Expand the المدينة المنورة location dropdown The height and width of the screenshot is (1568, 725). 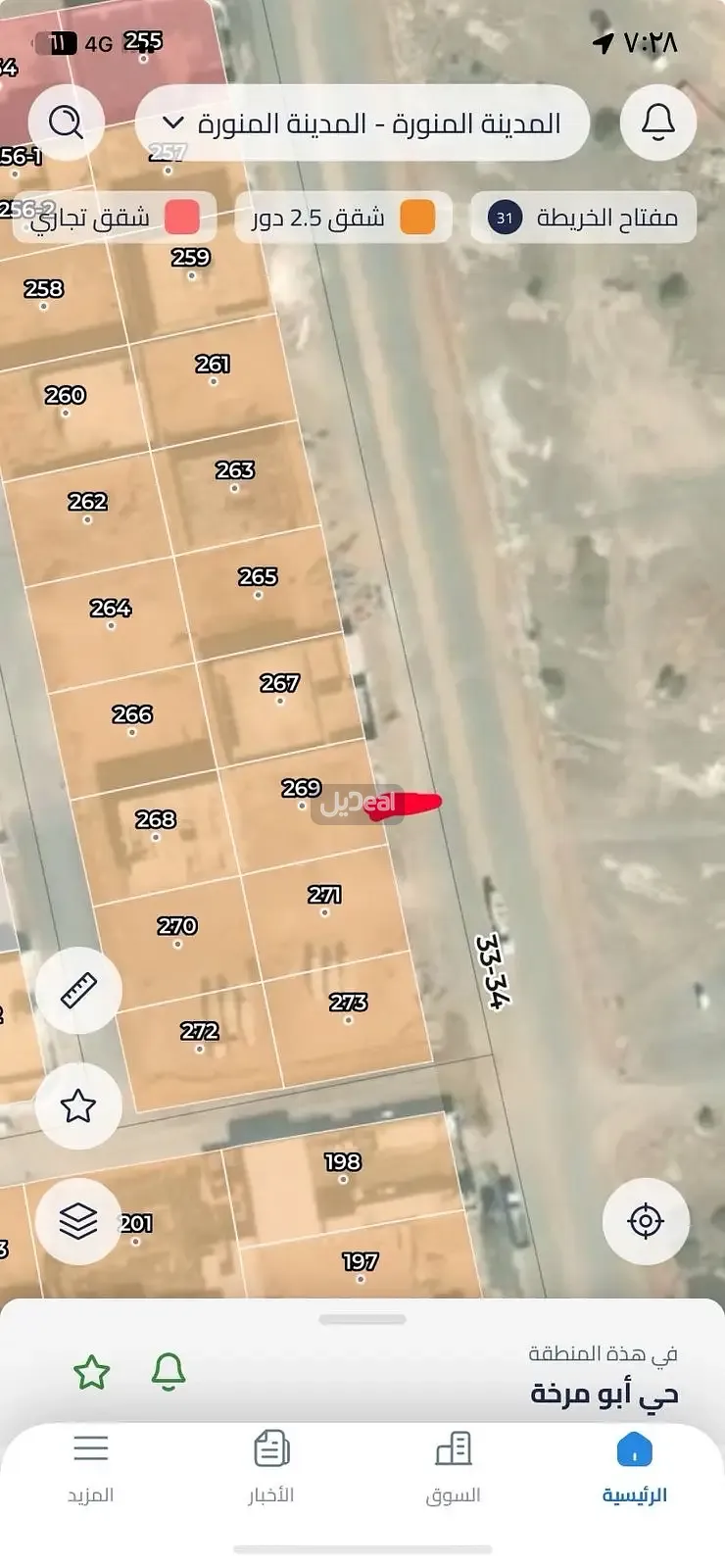pos(362,123)
